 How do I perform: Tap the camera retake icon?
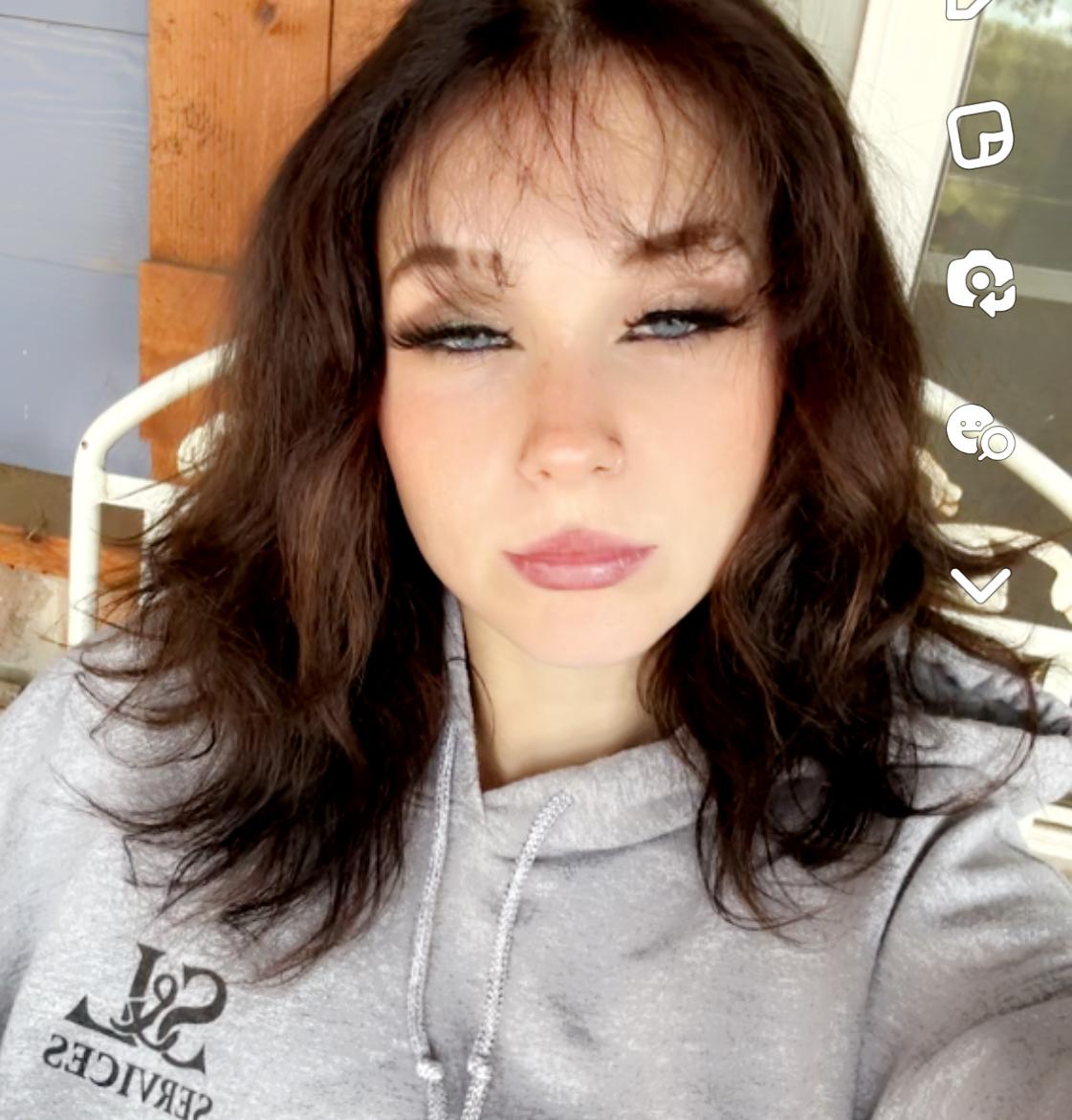981,282
